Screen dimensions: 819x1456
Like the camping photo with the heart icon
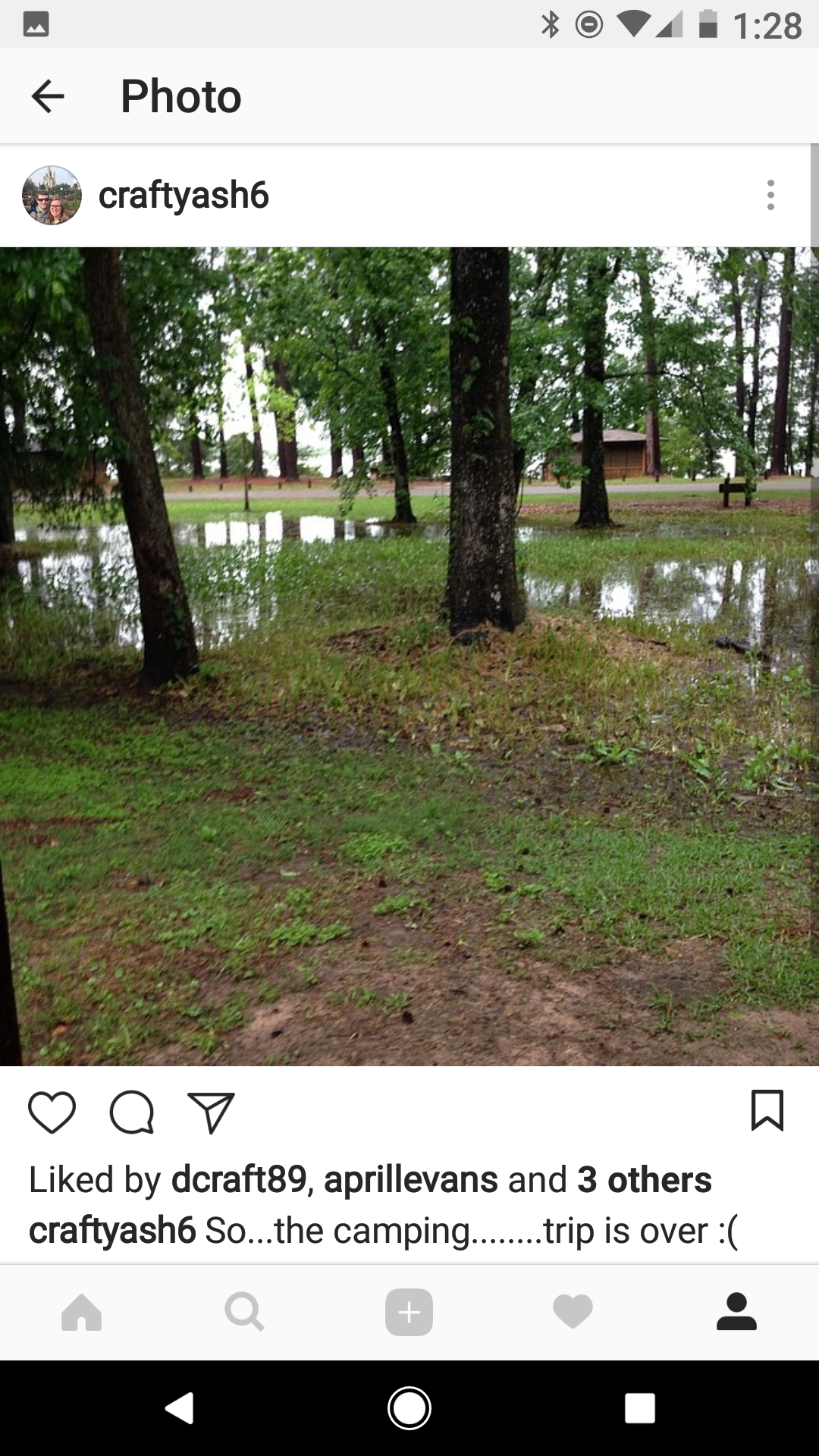52,1112
